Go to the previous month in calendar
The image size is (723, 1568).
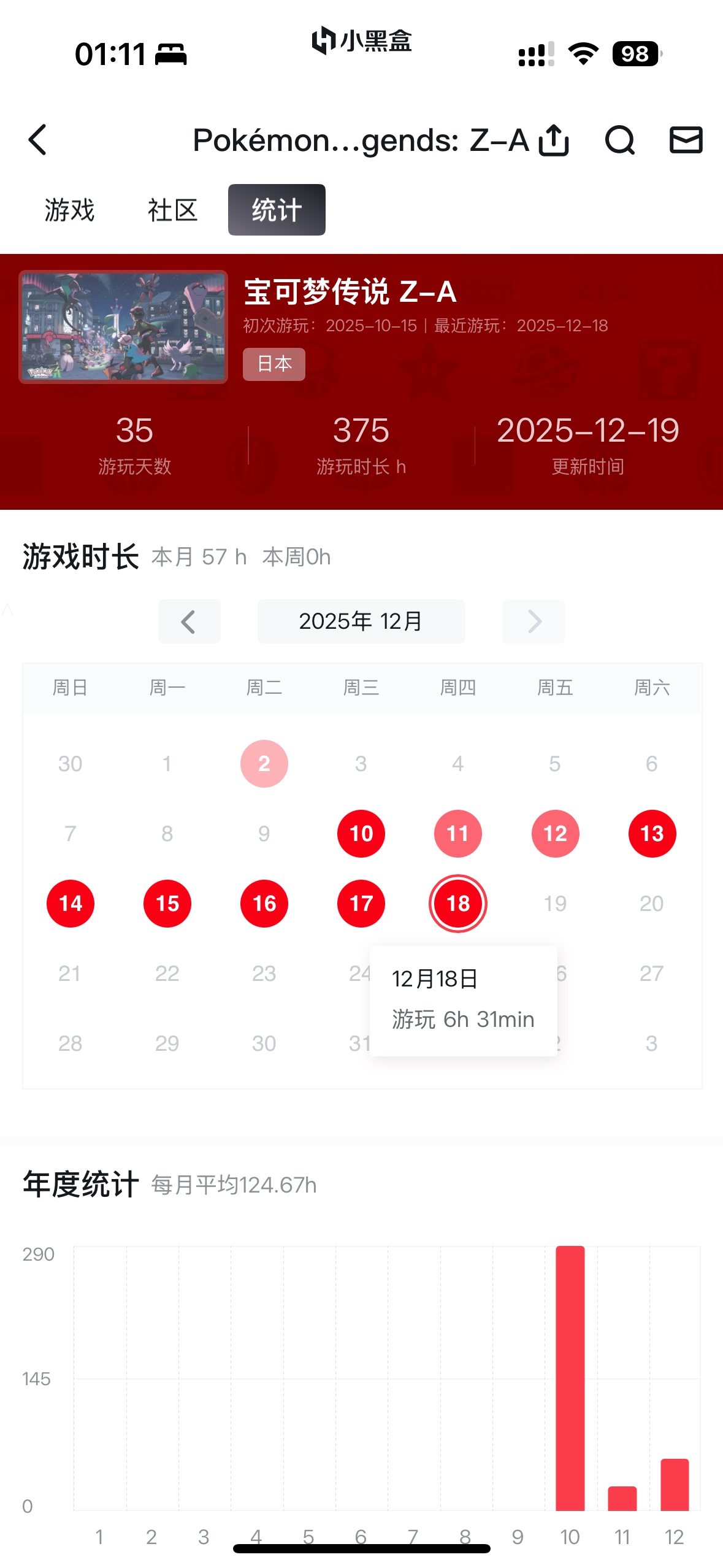tap(189, 621)
